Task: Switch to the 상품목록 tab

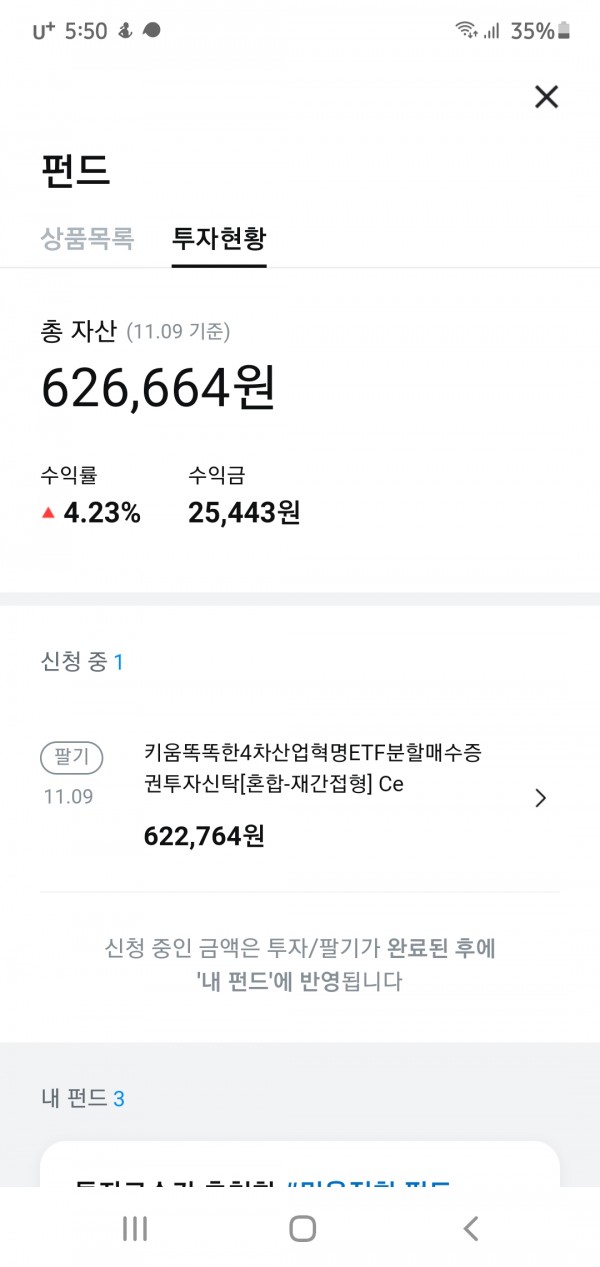Action: point(87,238)
